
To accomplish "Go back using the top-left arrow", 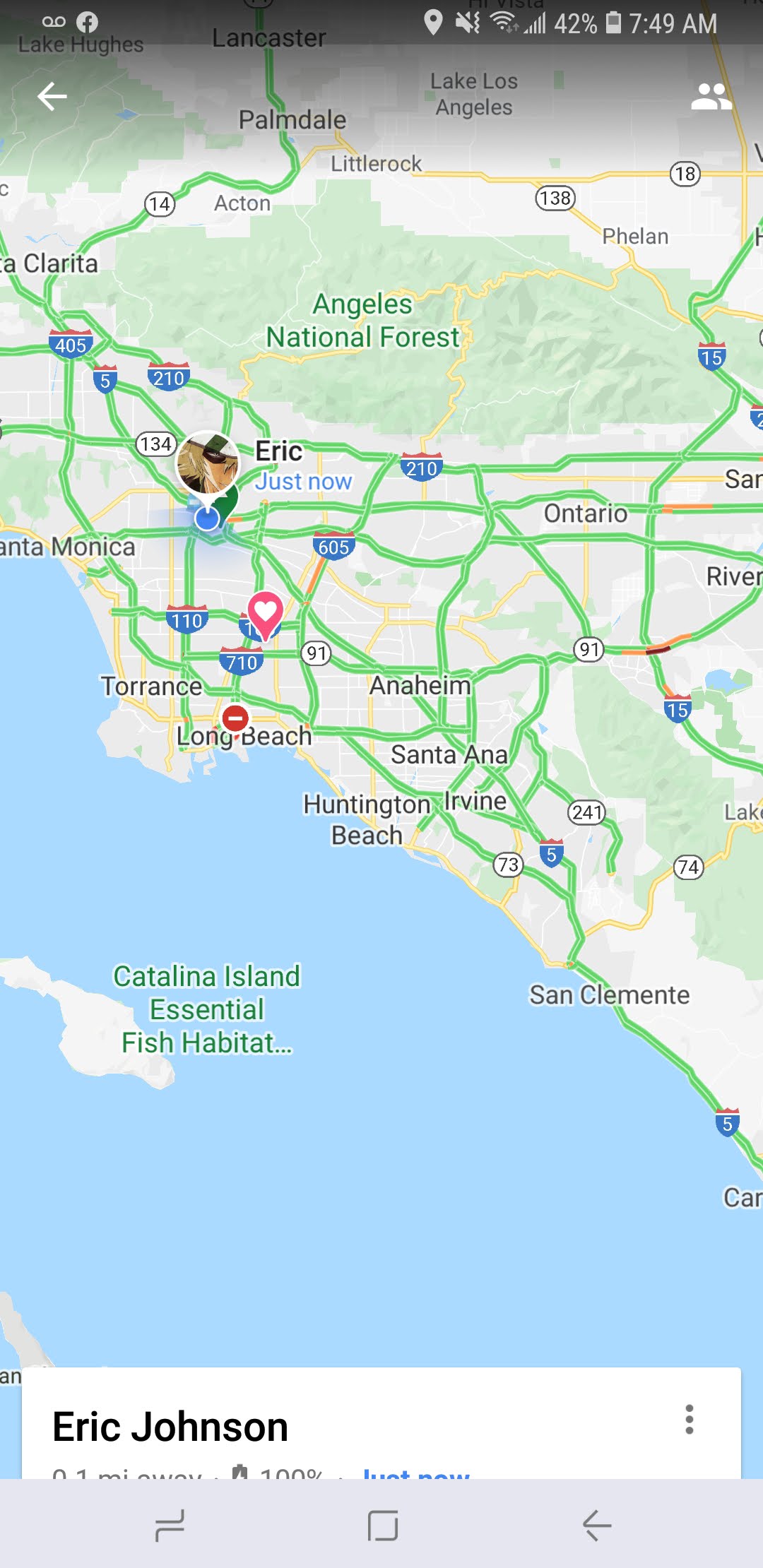I will 52,97.
